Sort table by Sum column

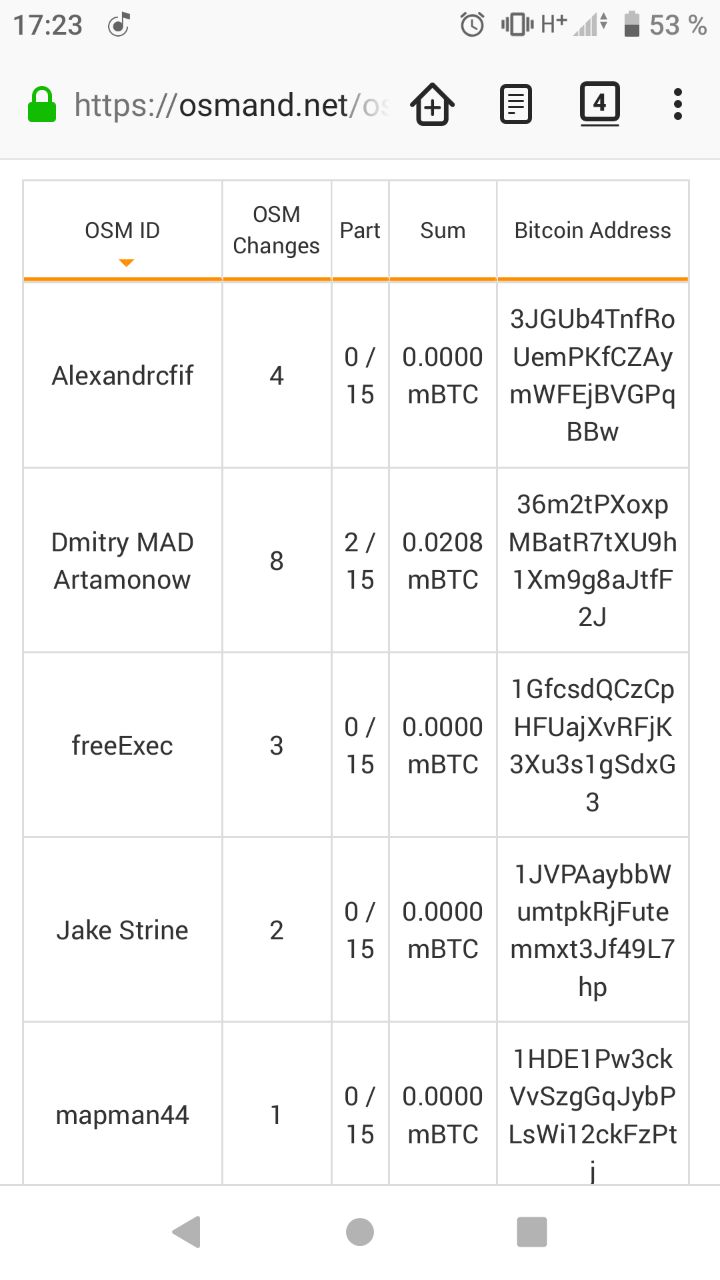443,231
